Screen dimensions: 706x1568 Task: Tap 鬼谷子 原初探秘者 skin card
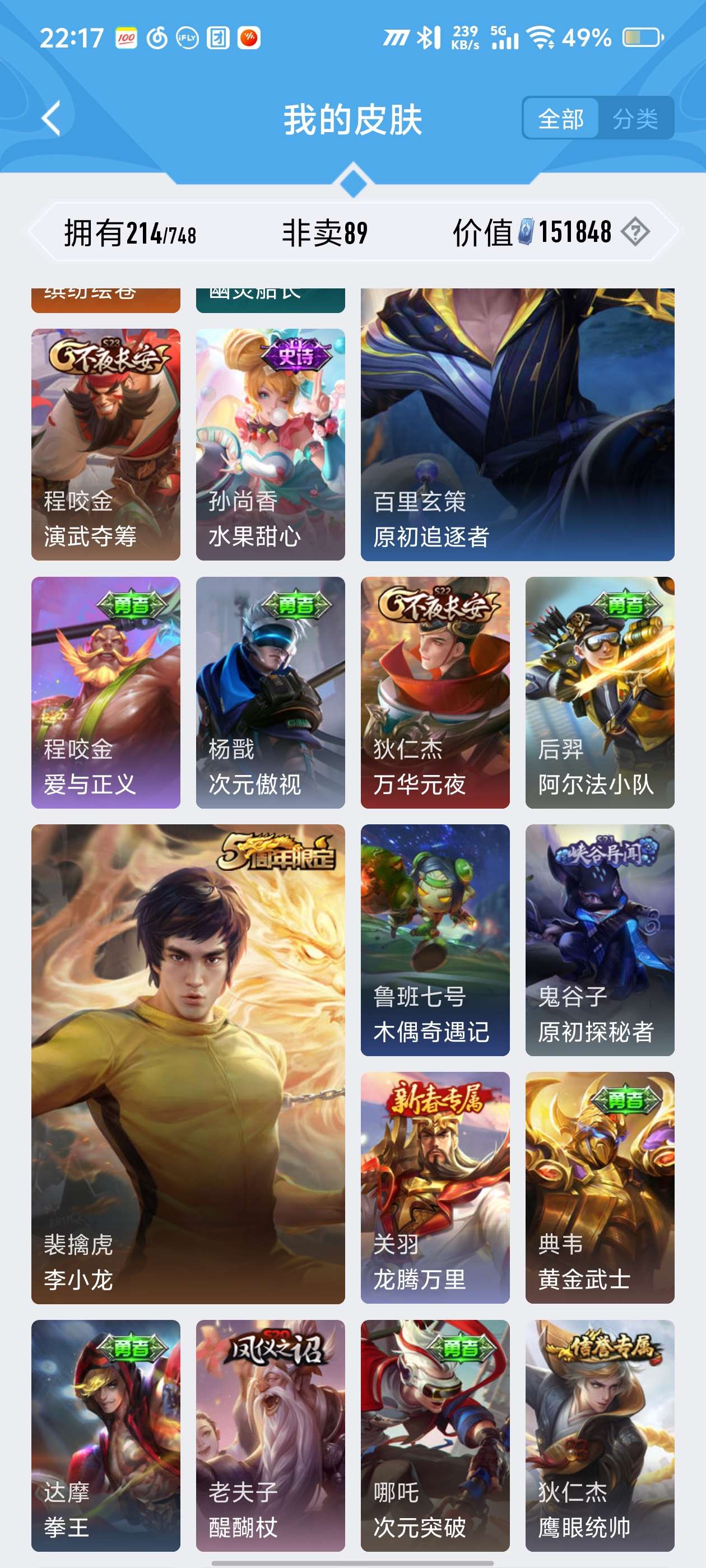tap(600, 940)
